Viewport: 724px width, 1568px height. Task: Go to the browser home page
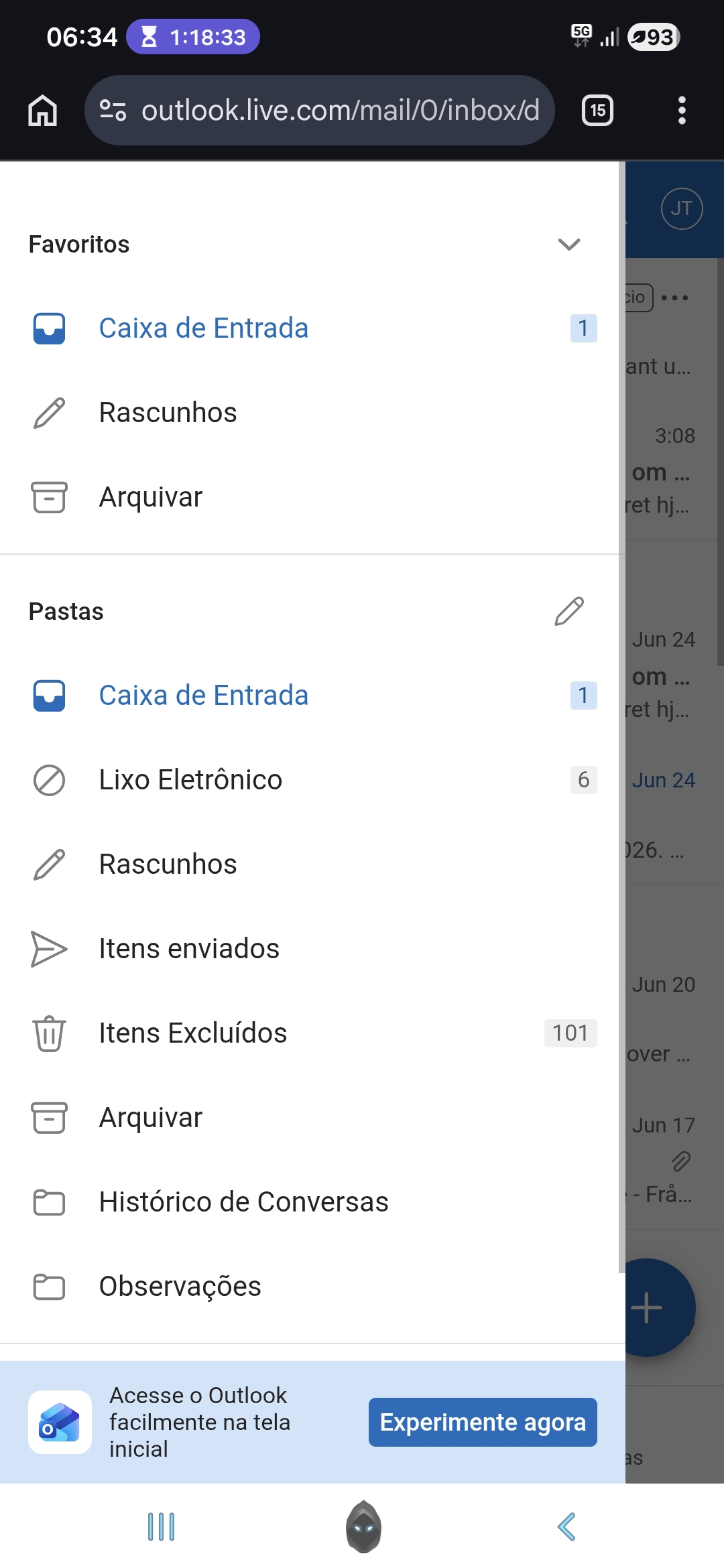click(x=43, y=111)
